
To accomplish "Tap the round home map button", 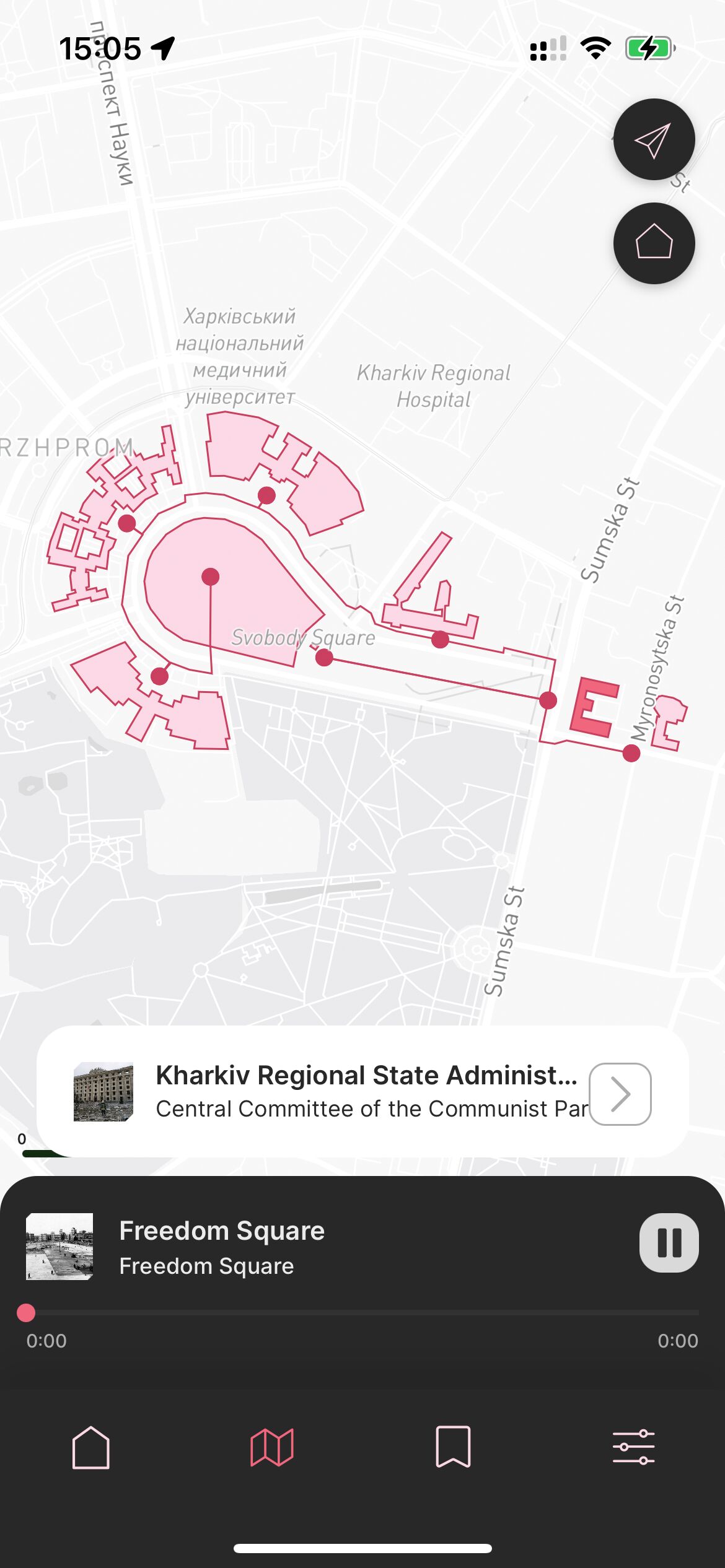I will tap(654, 243).
